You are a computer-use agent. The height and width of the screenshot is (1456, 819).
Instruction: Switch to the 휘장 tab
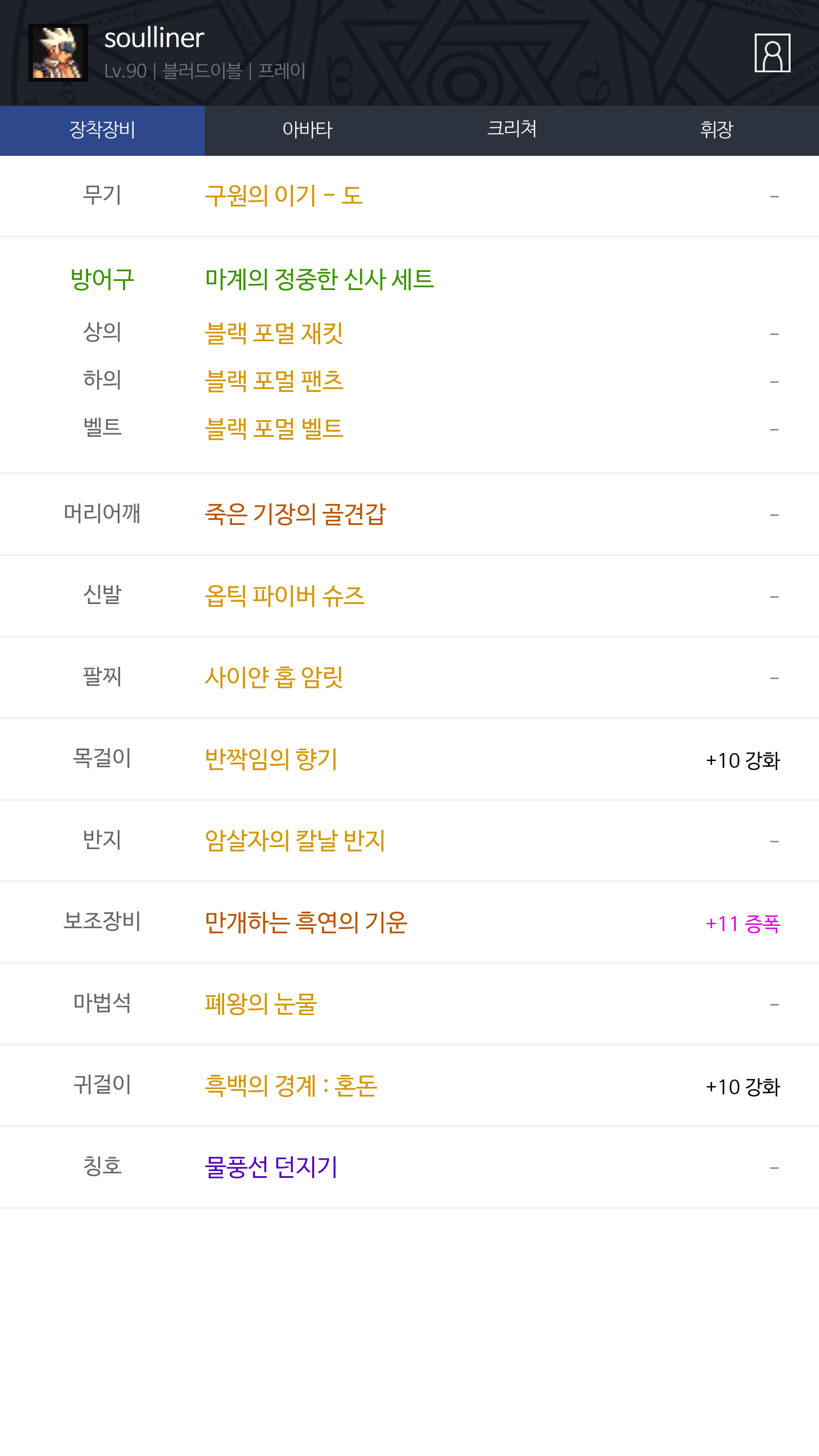pyautogui.click(x=717, y=130)
